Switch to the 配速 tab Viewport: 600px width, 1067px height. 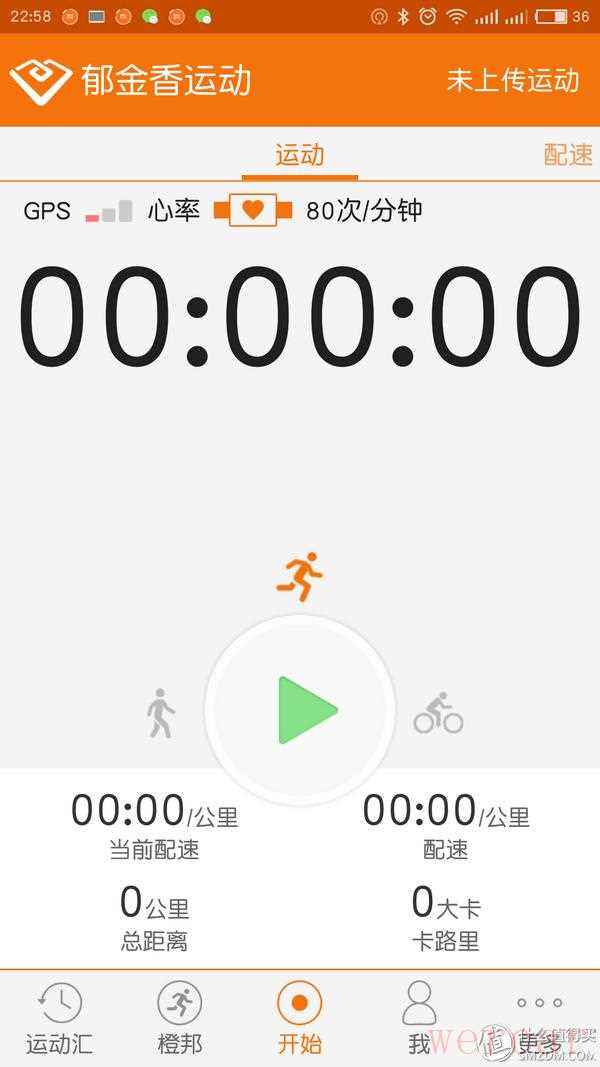[x=567, y=155]
